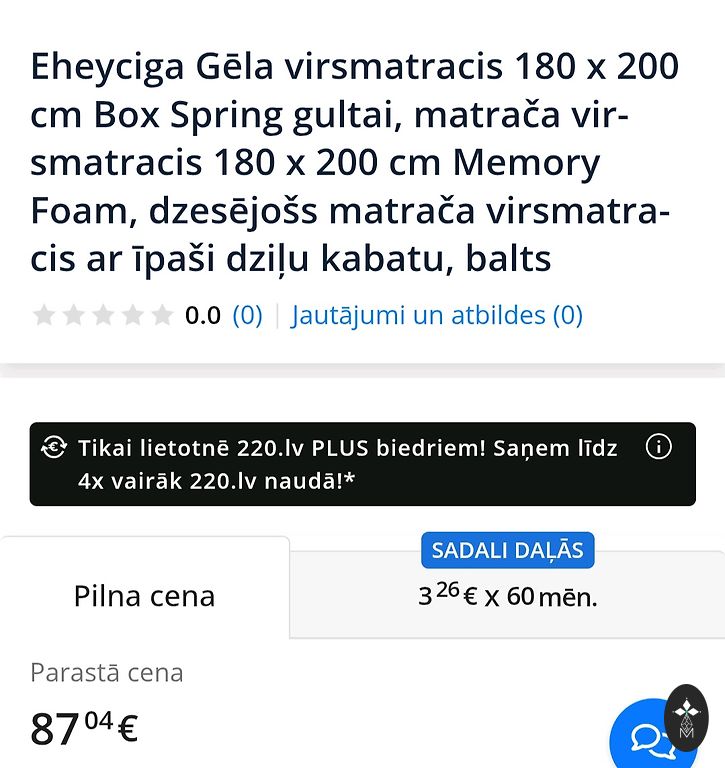This screenshot has width=725, height=768.
Task: Open Jautājumi un atbildes link
Action: pyautogui.click(x=437, y=316)
